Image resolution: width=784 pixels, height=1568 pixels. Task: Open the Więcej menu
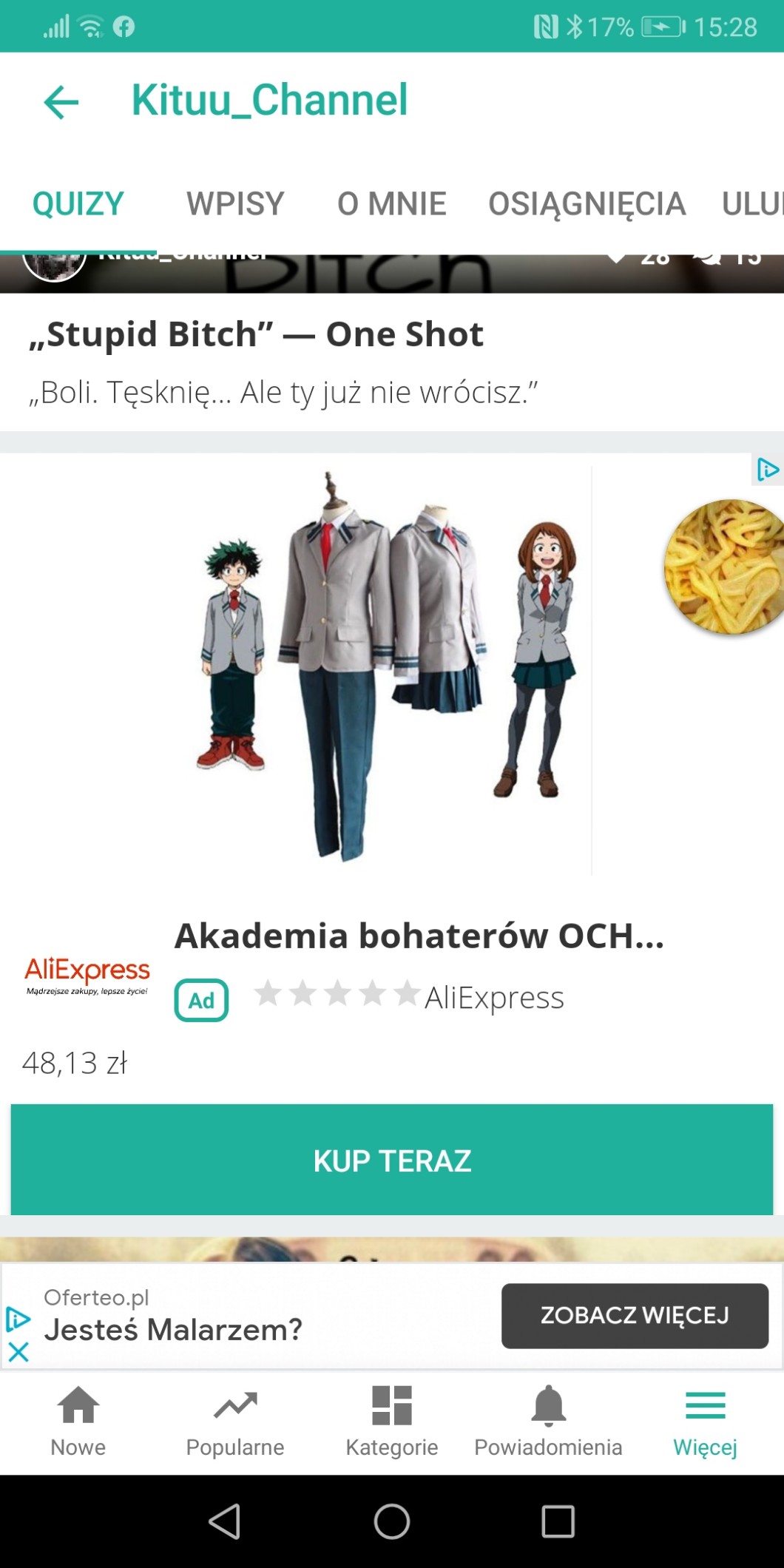705,1422
